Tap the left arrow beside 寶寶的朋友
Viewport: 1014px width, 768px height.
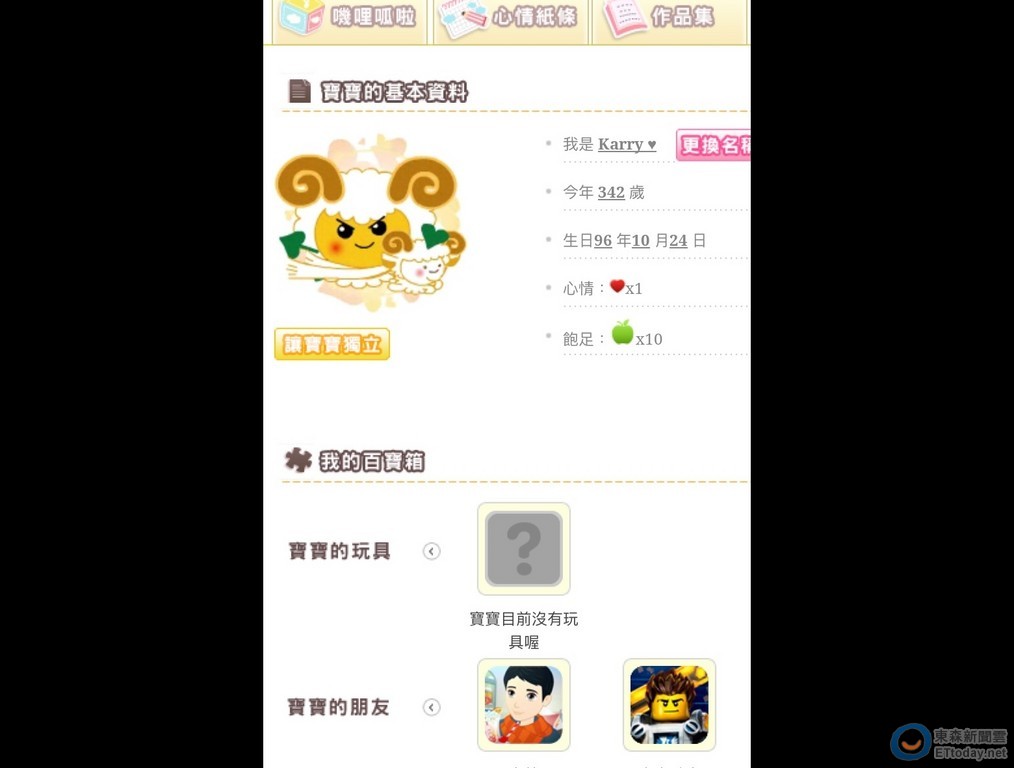click(431, 707)
